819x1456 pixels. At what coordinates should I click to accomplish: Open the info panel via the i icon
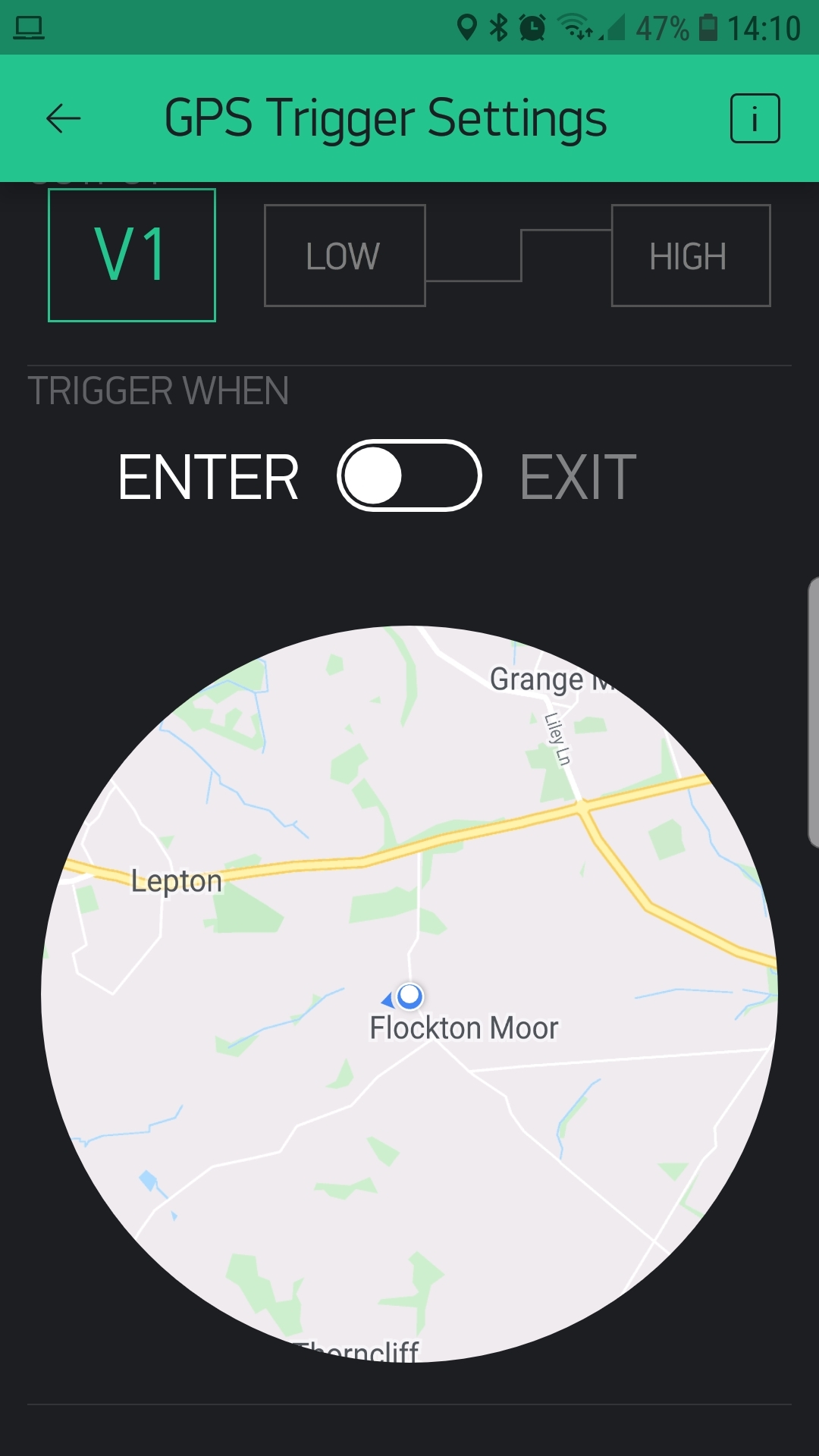[x=755, y=118]
